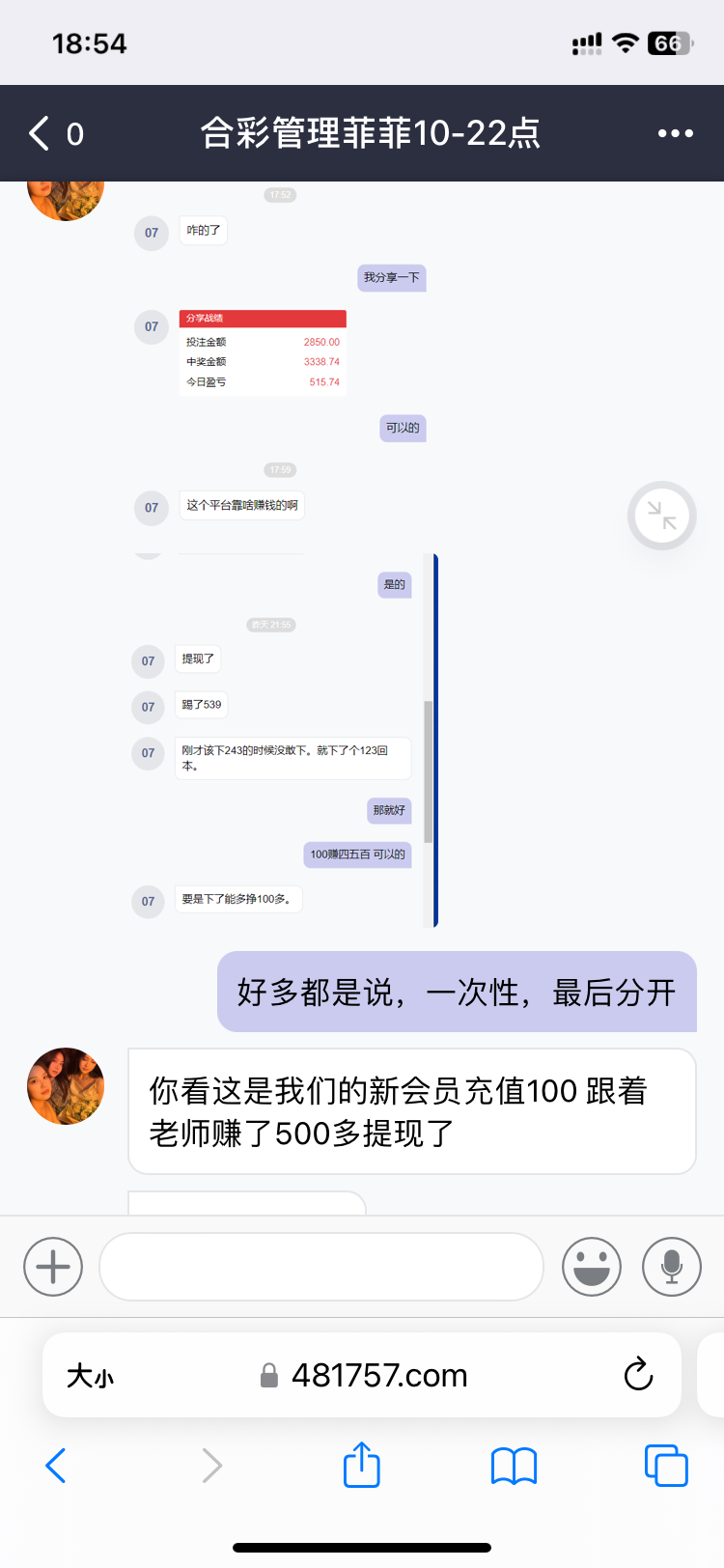Open Safari text size options
Screen dimensions: 724x1568
tap(90, 1376)
